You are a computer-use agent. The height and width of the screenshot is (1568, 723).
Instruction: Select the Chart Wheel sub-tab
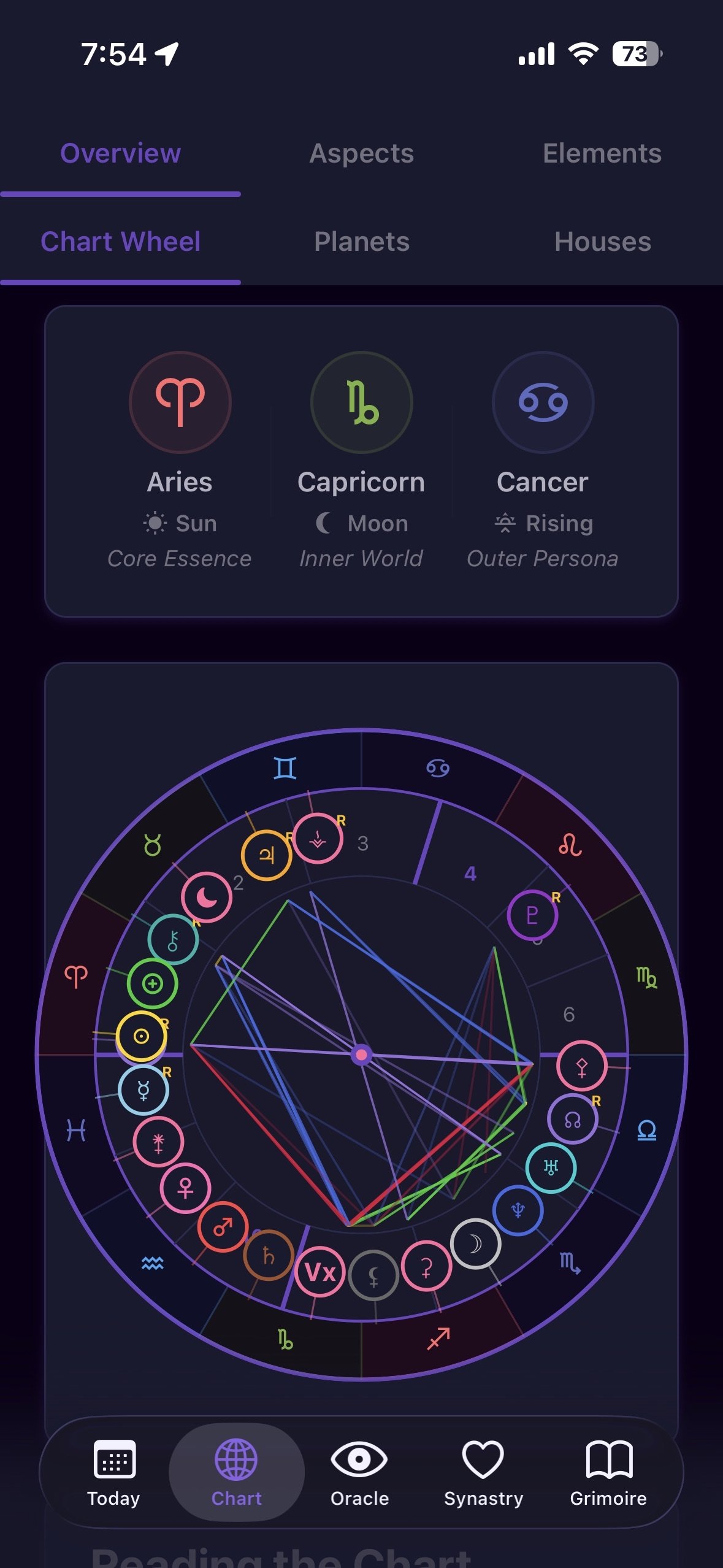(120, 242)
